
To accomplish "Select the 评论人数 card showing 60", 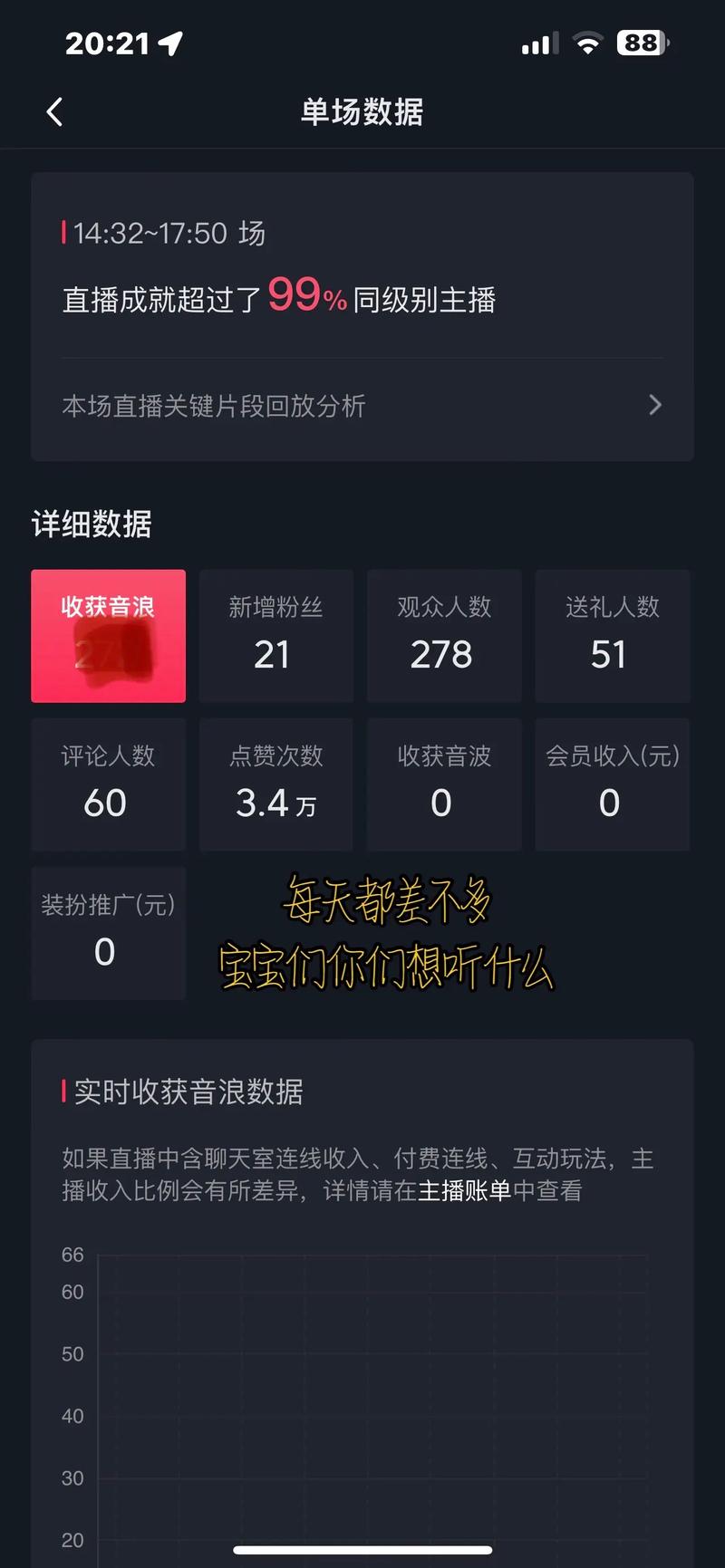I will [x=108, y=784].
